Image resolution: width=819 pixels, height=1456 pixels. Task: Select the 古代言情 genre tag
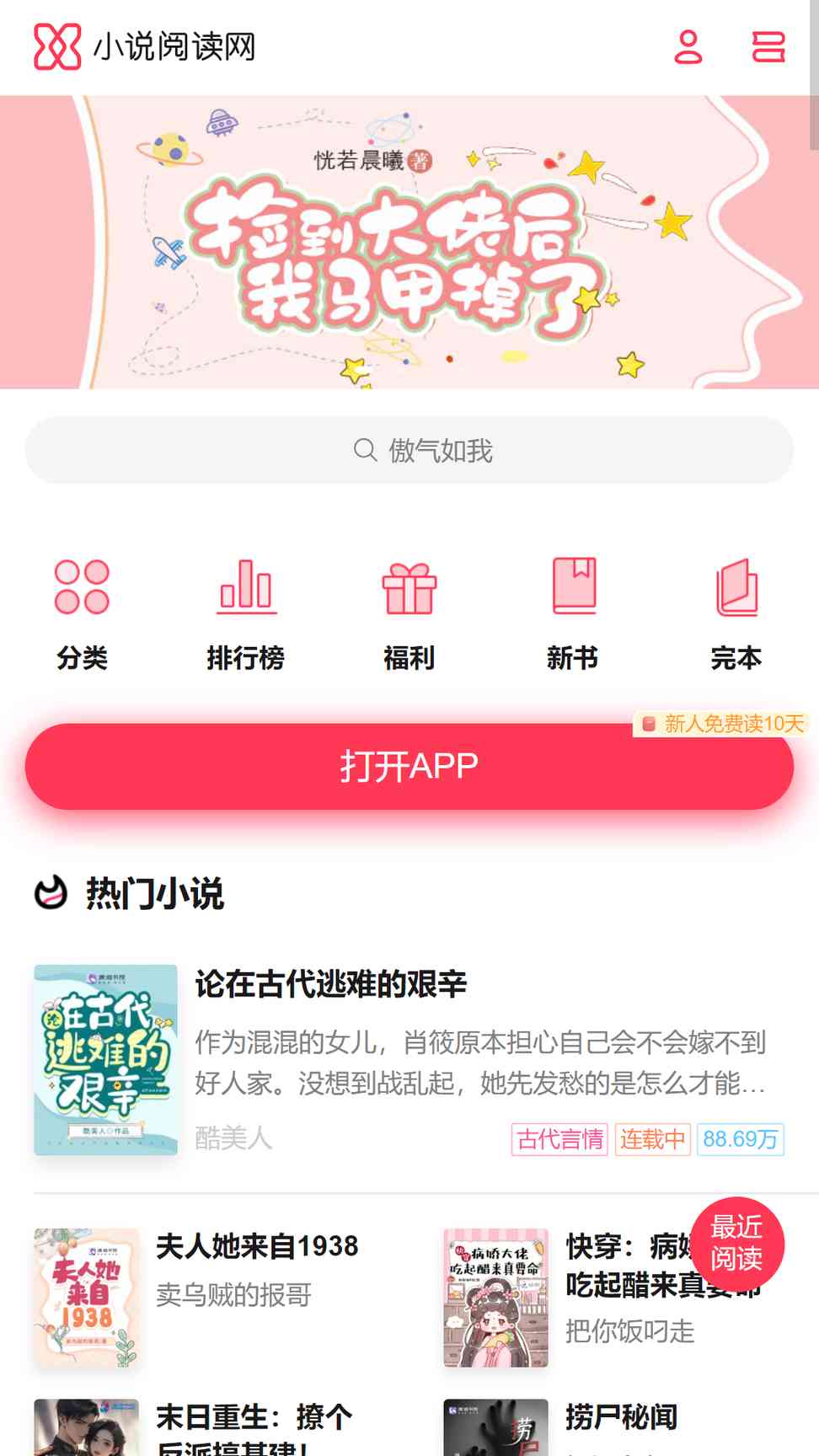559,1139
